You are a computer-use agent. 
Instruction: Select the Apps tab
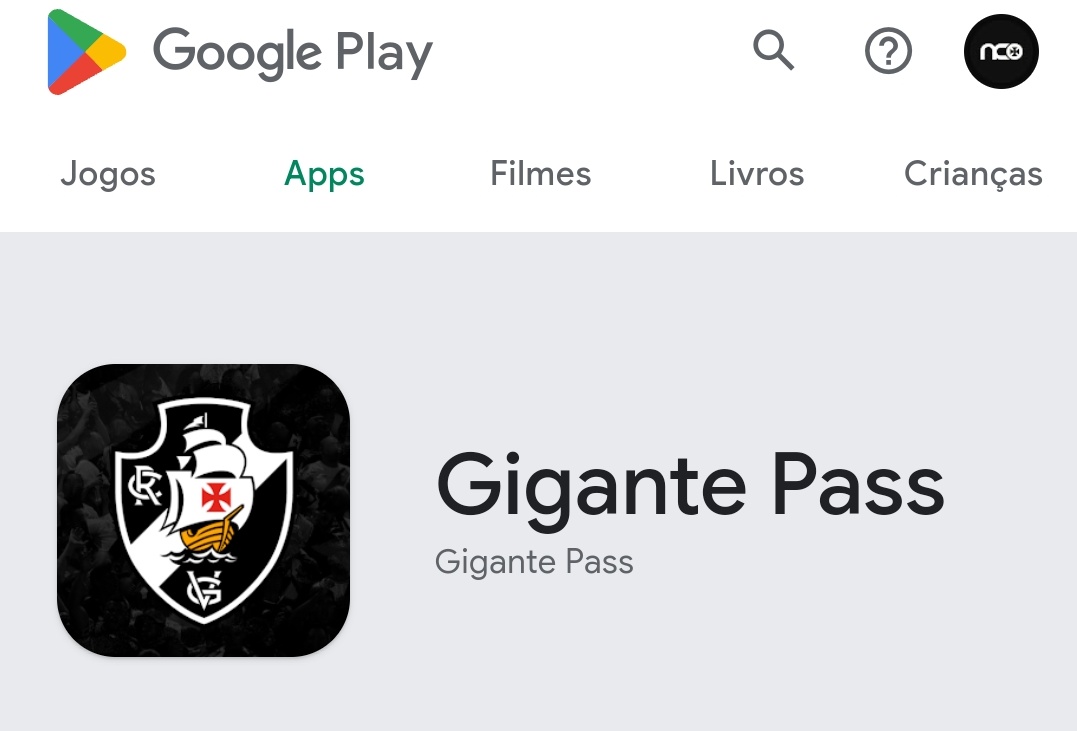tap(324, 174)
